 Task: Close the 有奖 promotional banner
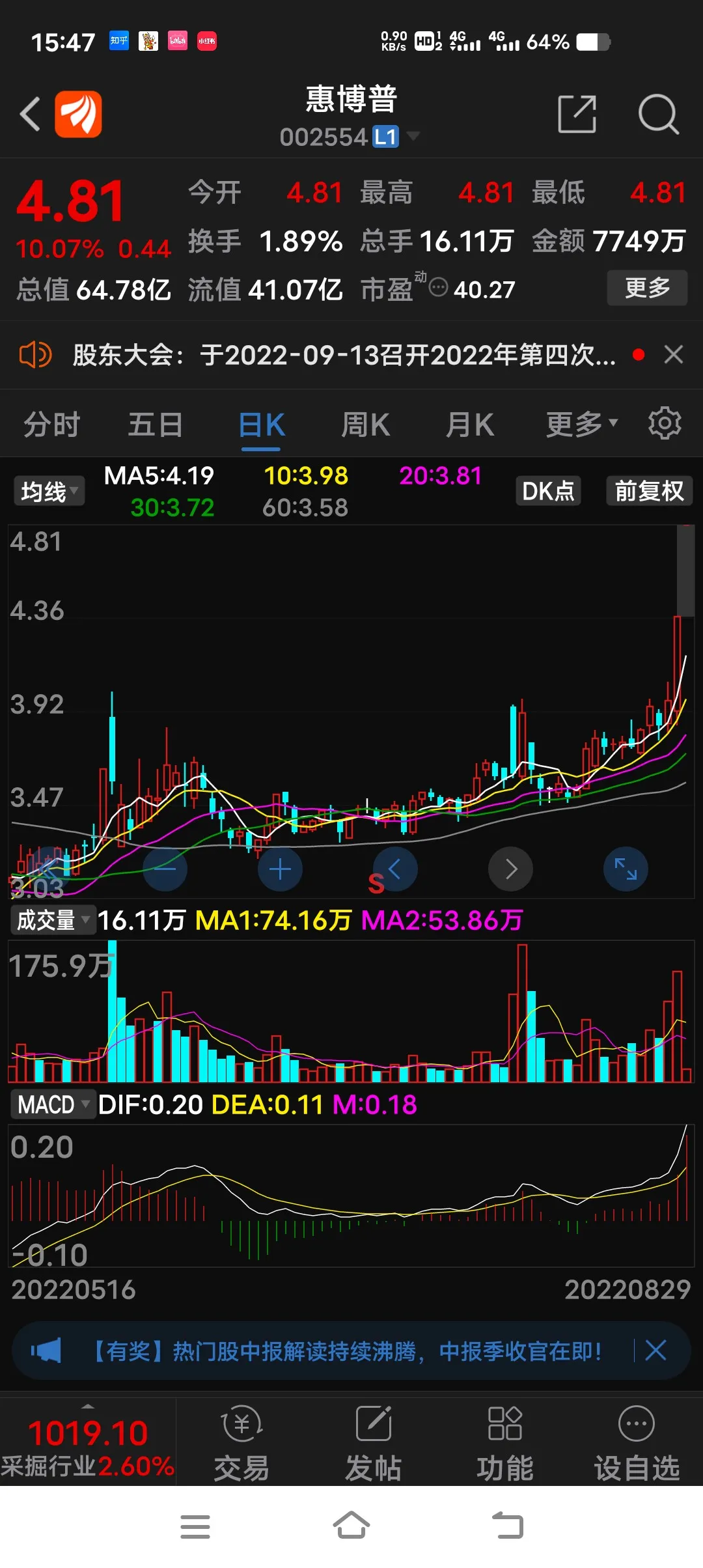coord(655,1351)
